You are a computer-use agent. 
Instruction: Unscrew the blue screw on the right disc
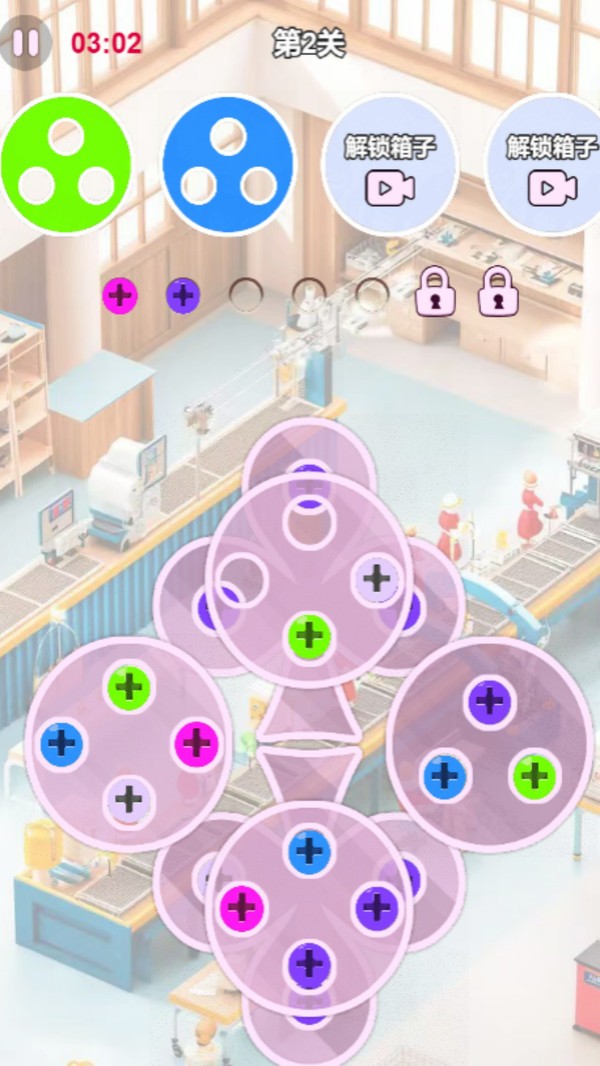coord(444,776)
